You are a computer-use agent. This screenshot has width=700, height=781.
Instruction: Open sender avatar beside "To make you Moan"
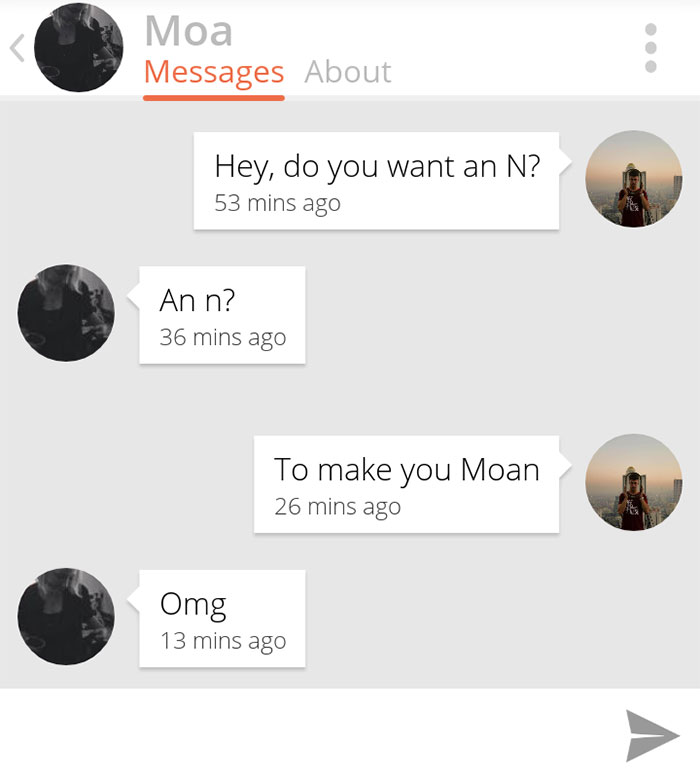pos(633,483)
